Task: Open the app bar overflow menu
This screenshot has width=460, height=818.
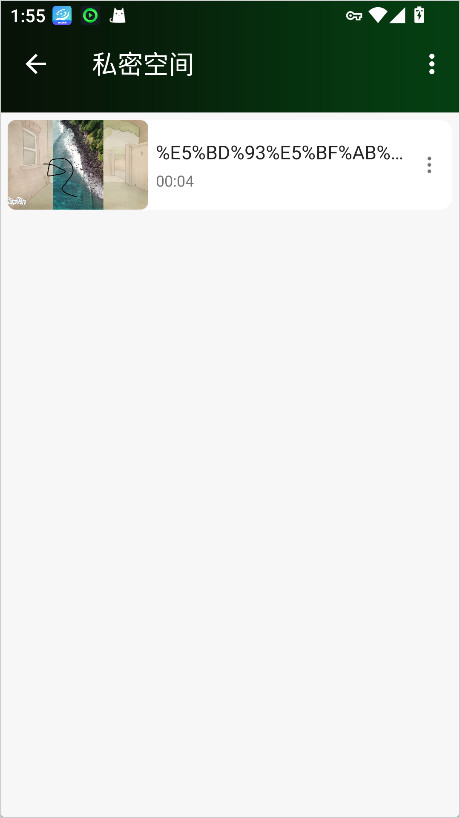Action: click(431, 64)
